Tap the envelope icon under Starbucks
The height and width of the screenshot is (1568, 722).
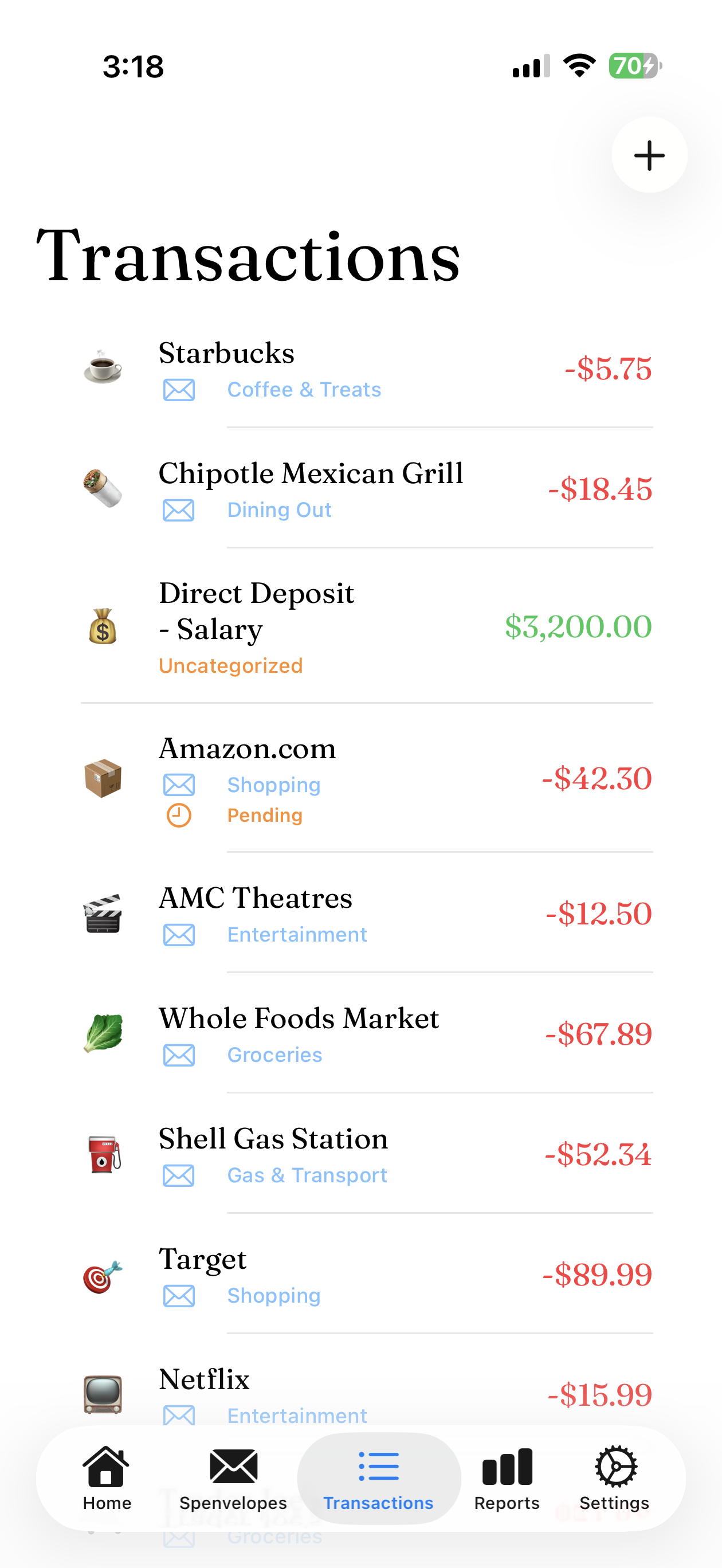click(x=178, y=390)
